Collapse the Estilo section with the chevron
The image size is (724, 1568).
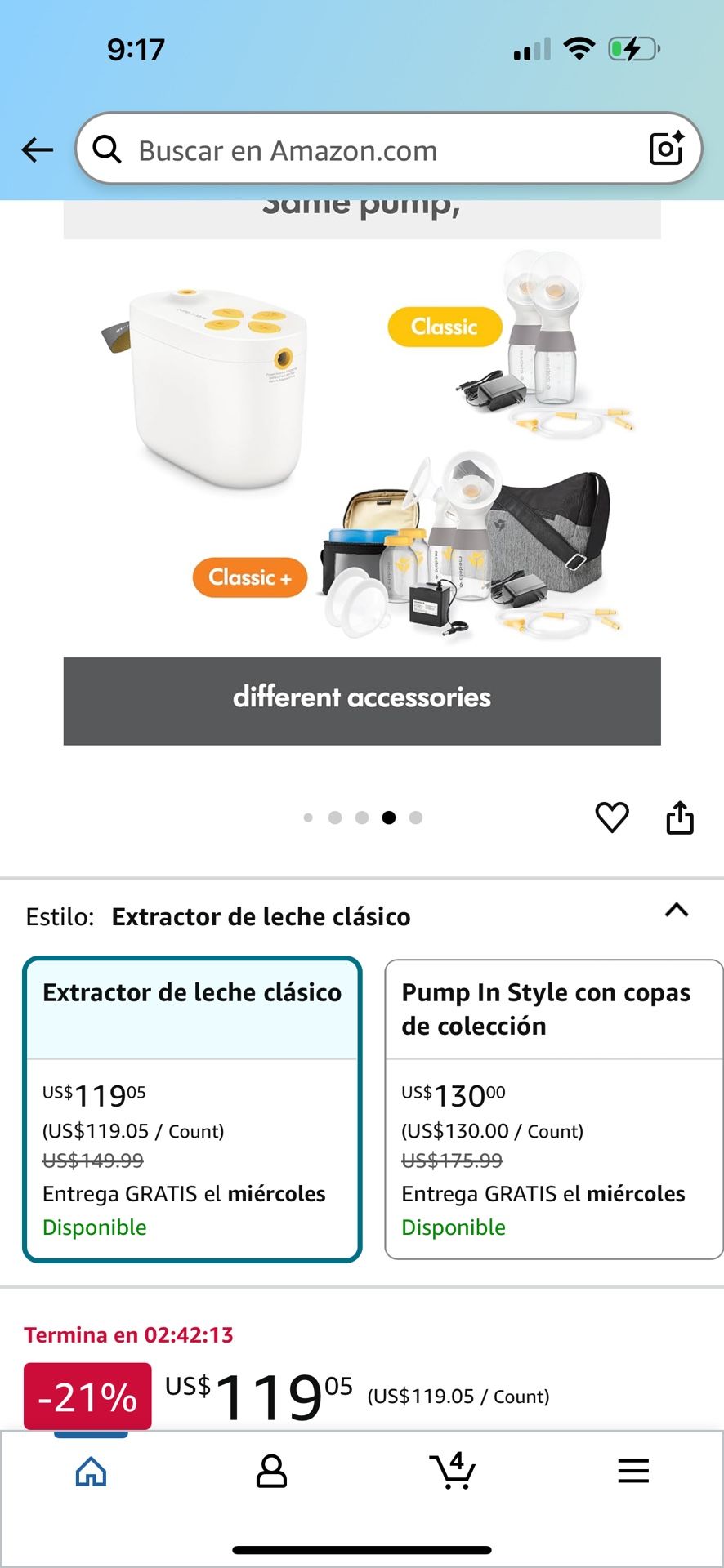click(x=676, y=912)
